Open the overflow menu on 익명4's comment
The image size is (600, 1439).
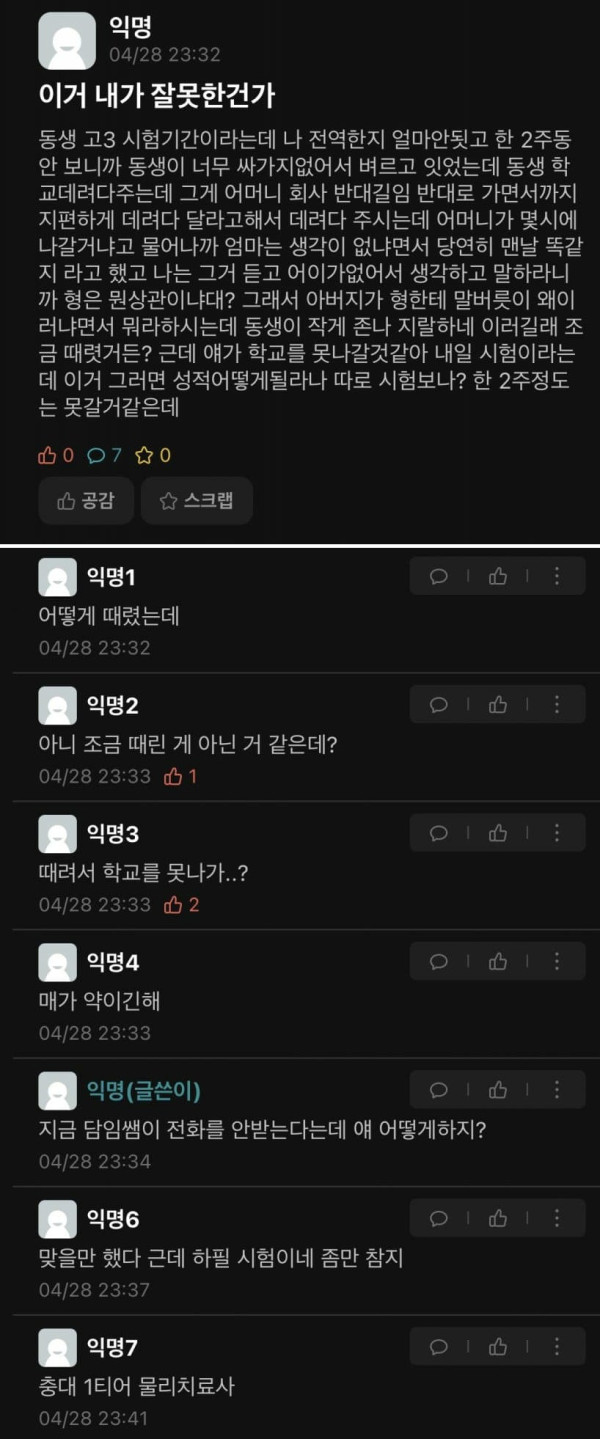click(x=557, y=961)
